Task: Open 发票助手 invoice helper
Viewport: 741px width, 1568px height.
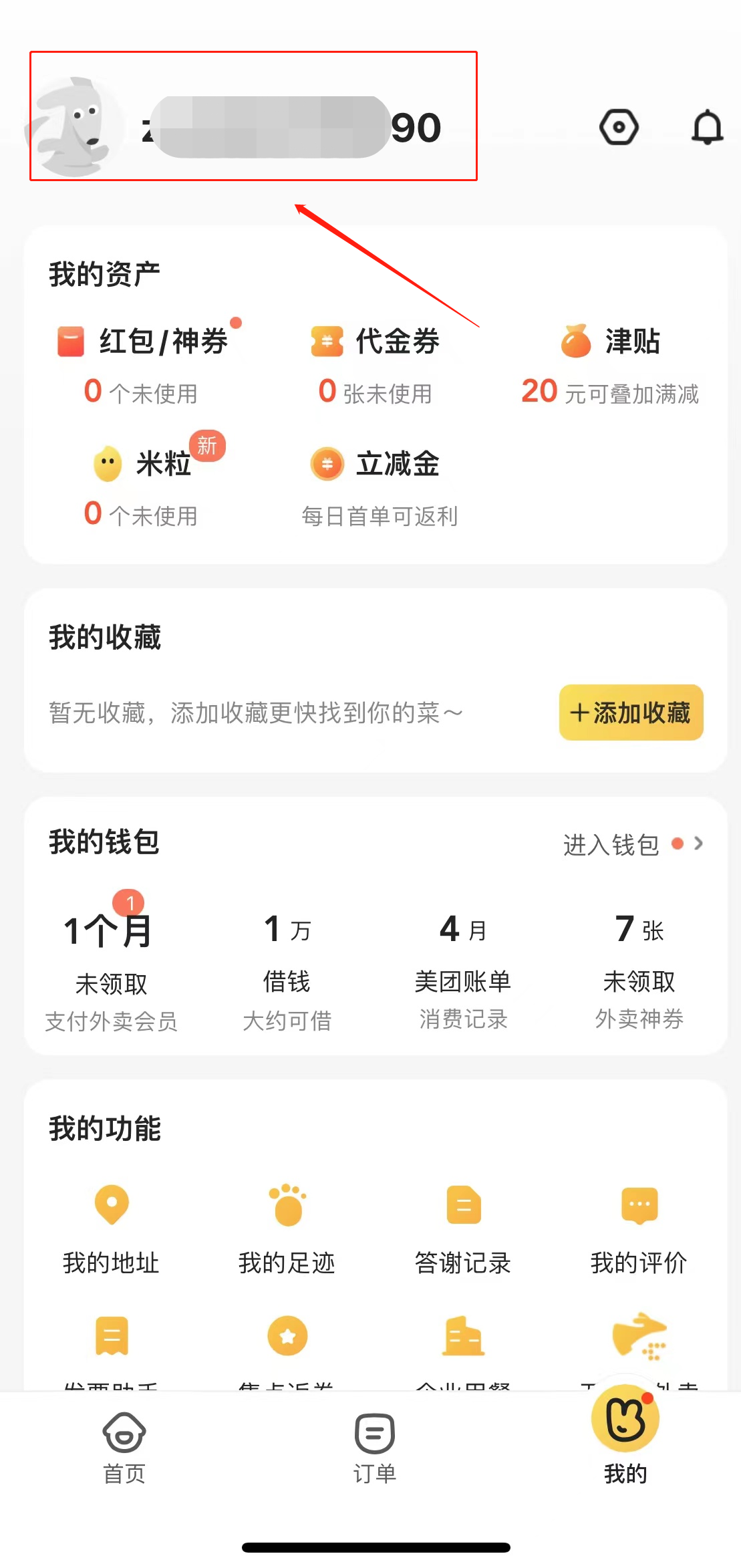Action: [110, 1343]
